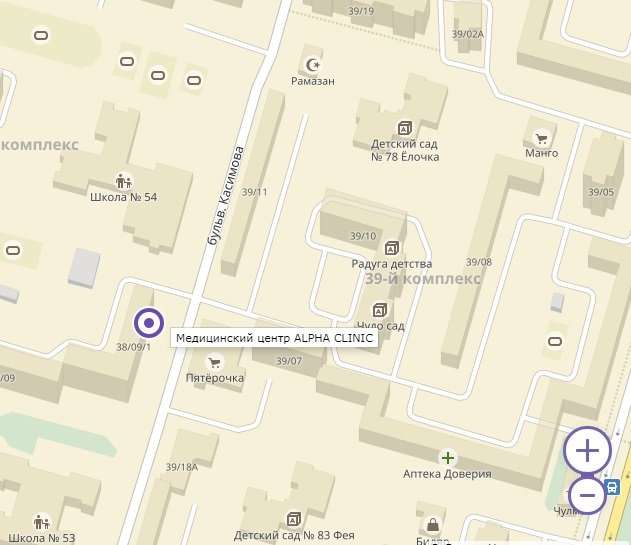Open the Пятёрочка store marker
The width and height of the screenshot is (631, 545).
point(214,363)
